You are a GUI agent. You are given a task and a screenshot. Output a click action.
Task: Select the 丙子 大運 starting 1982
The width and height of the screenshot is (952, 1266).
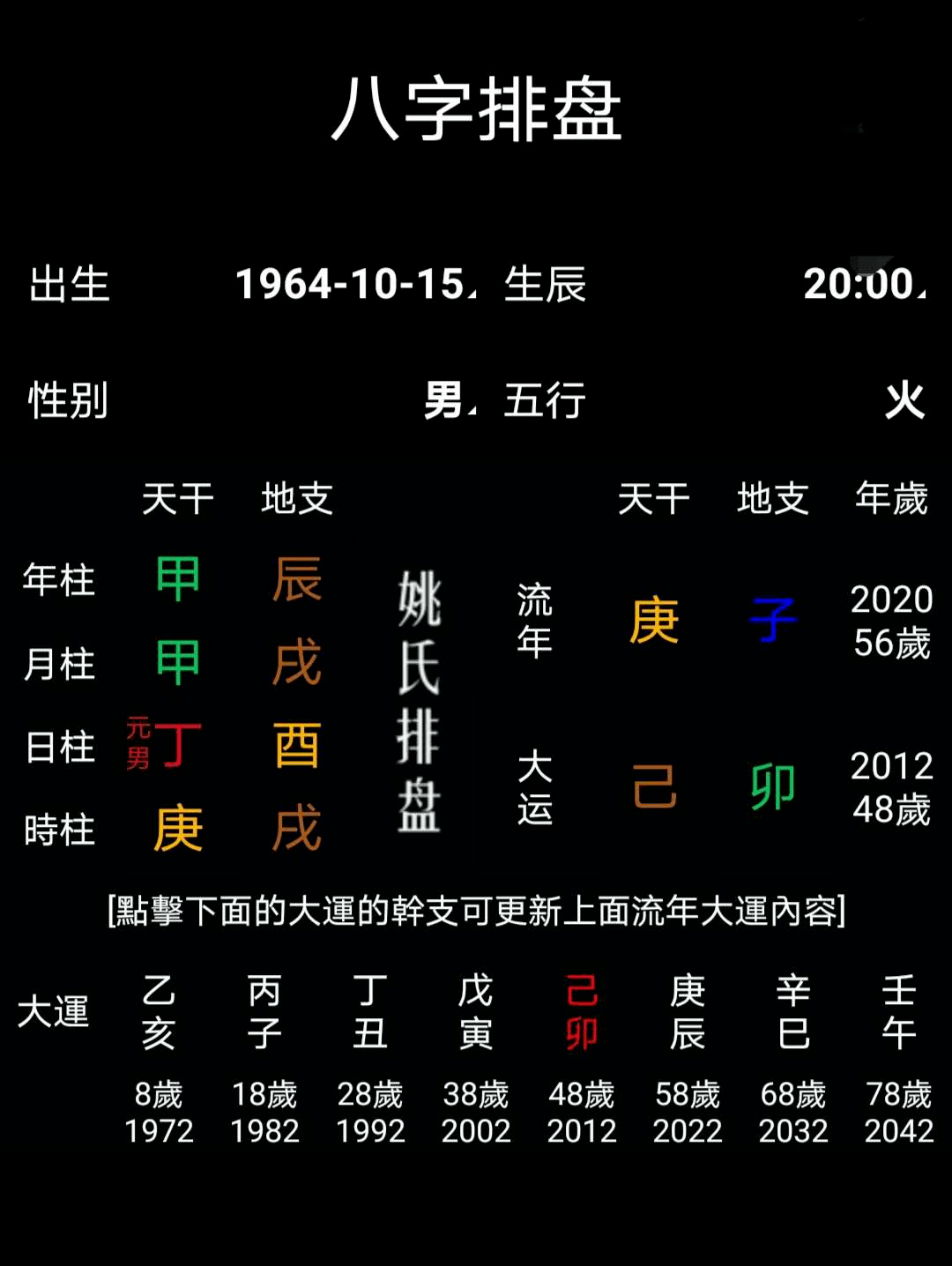click(264, 1012)
